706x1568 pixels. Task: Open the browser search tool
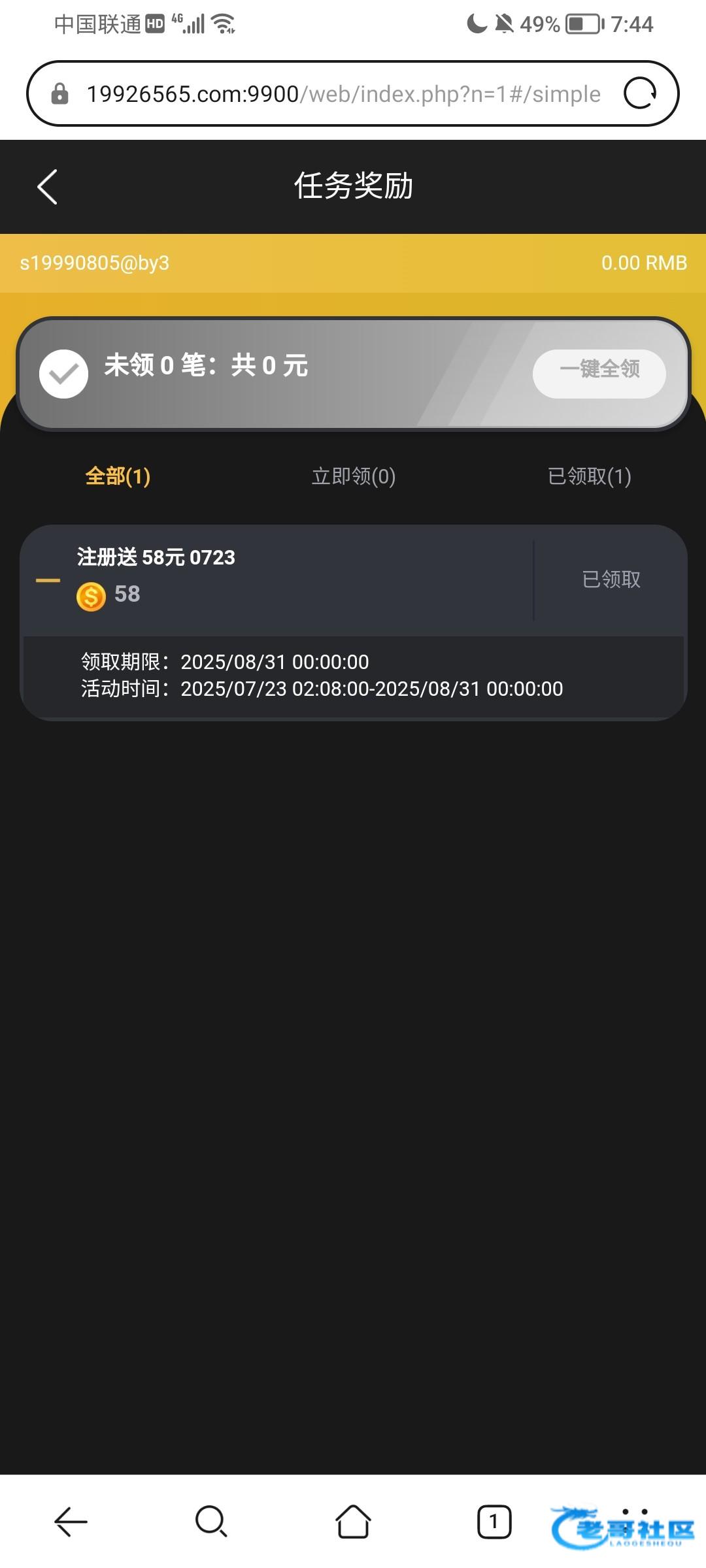pyautogui.click(x=211, y=1522)
